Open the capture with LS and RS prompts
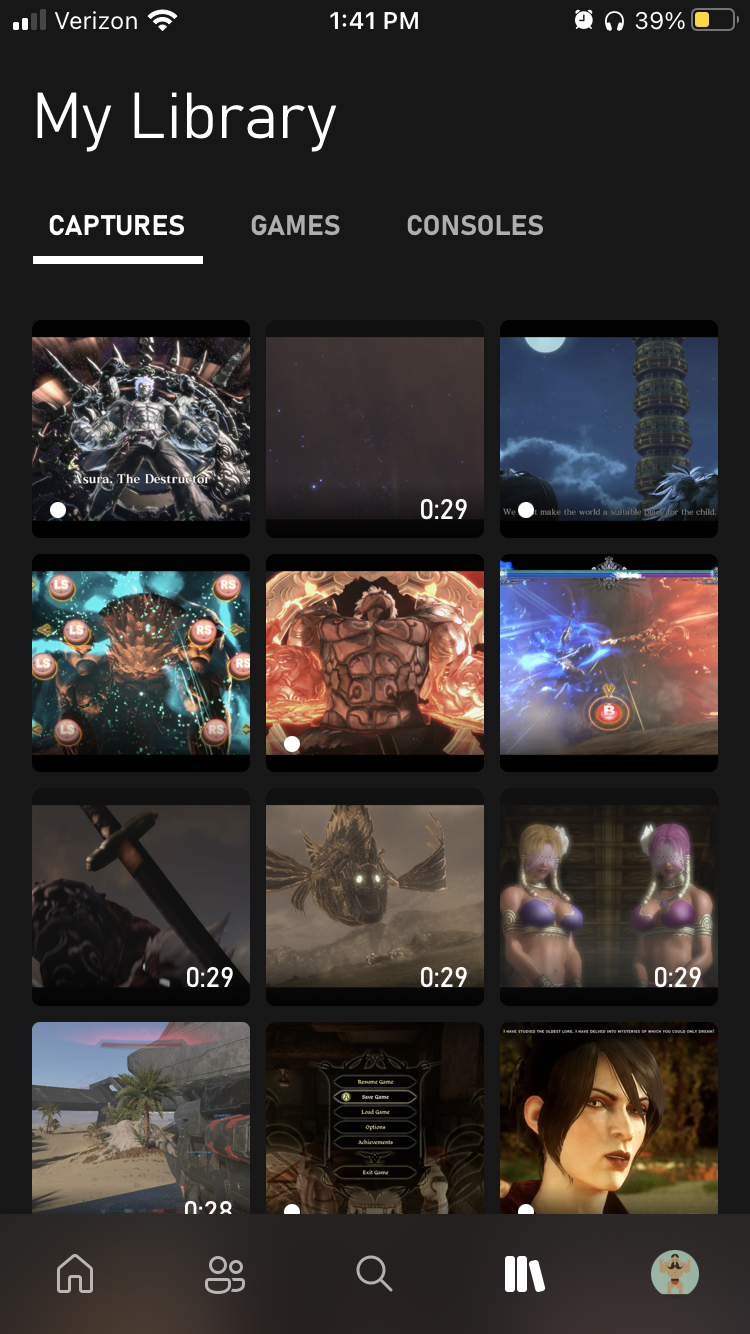750x1334 pixels. click(x=141, y=662)
